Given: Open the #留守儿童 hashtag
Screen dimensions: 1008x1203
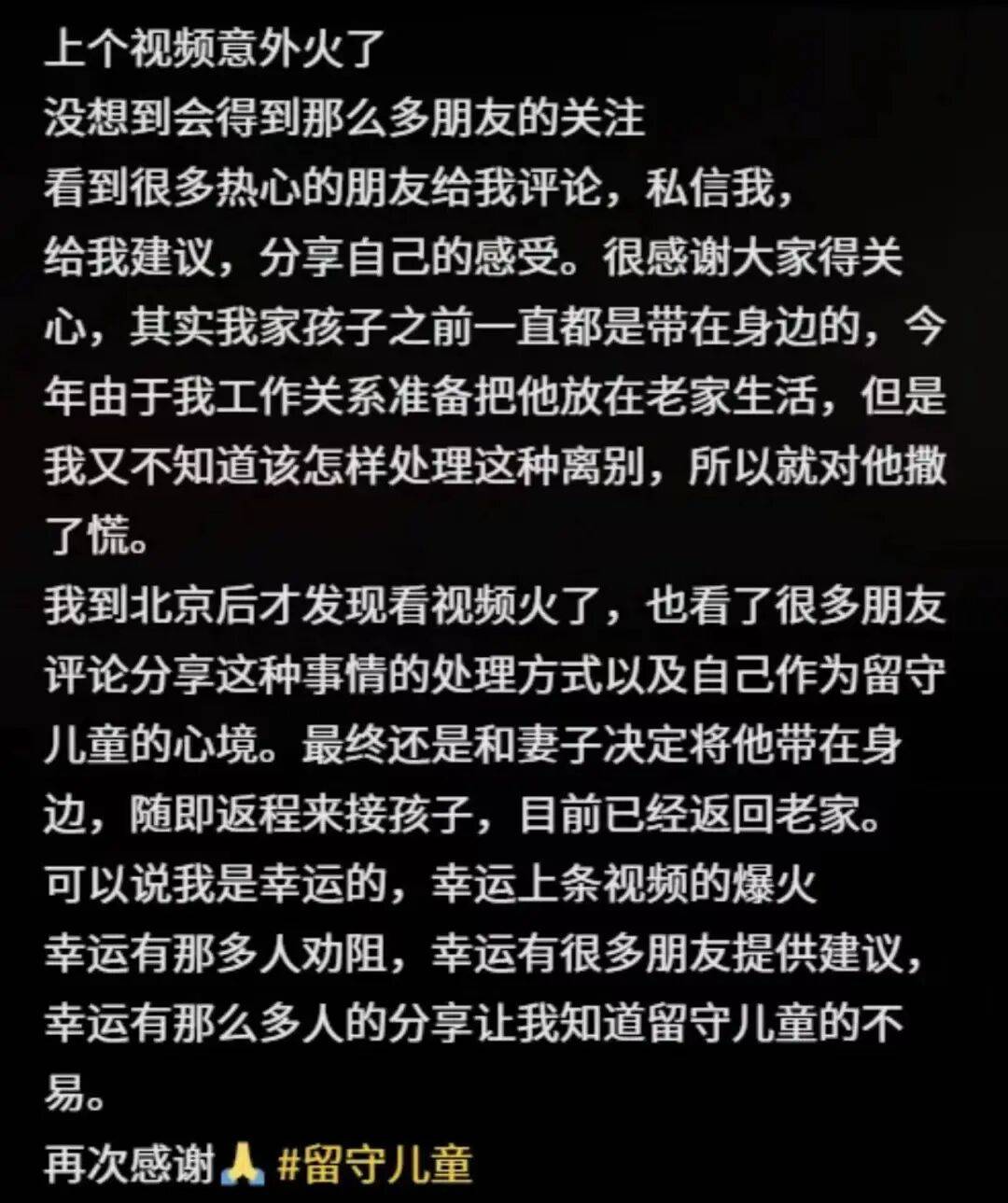Looking at the screenshot, I should pyautogui.click(x=375, y=1164).
